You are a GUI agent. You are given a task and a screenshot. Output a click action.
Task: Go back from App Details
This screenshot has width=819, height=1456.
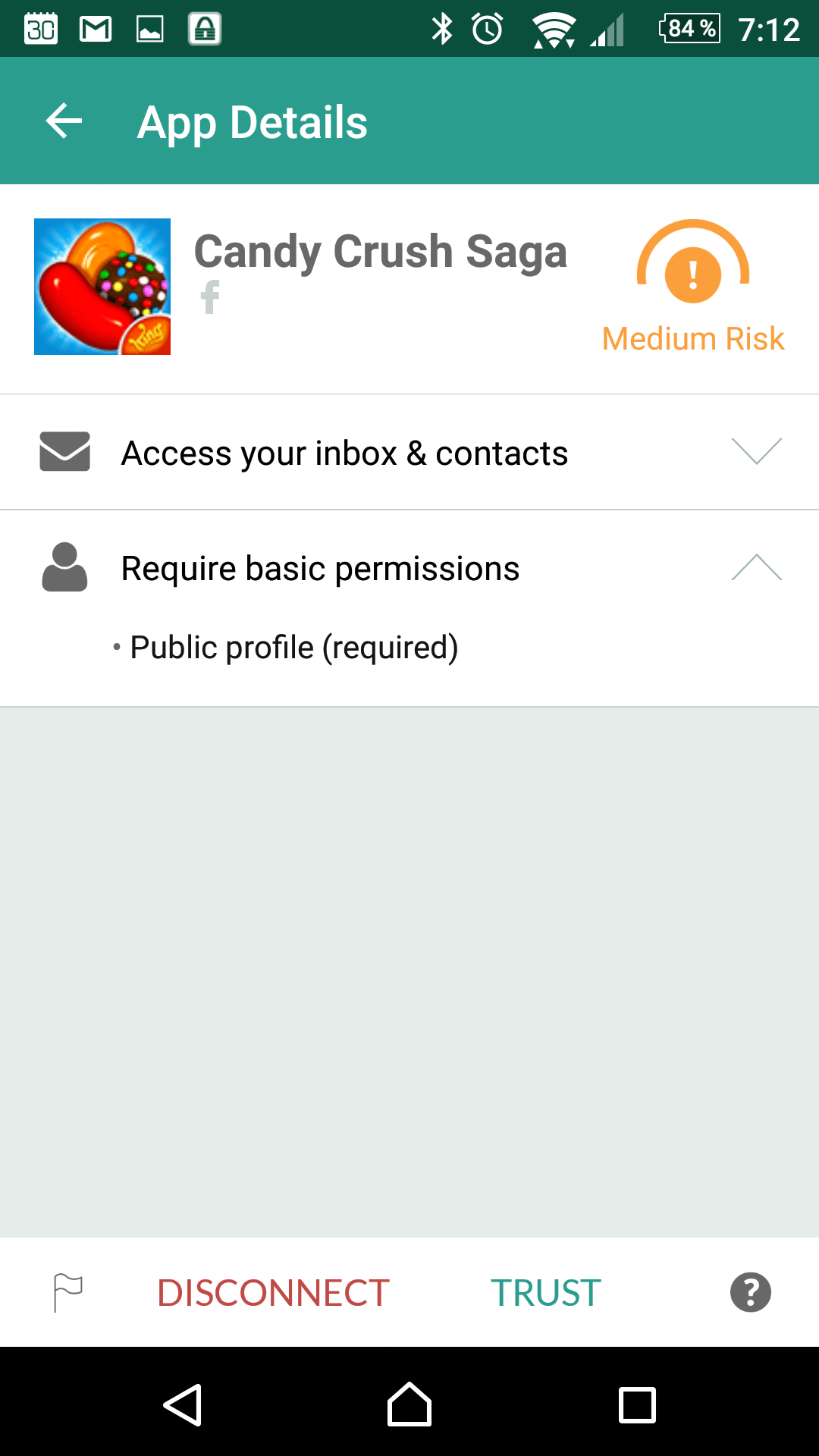64,121
